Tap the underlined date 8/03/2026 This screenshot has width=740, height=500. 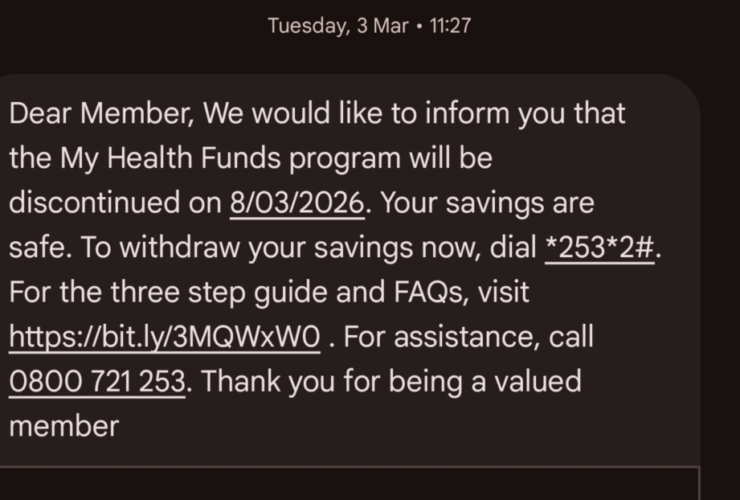pyautogui.click(x=297, y=203)
